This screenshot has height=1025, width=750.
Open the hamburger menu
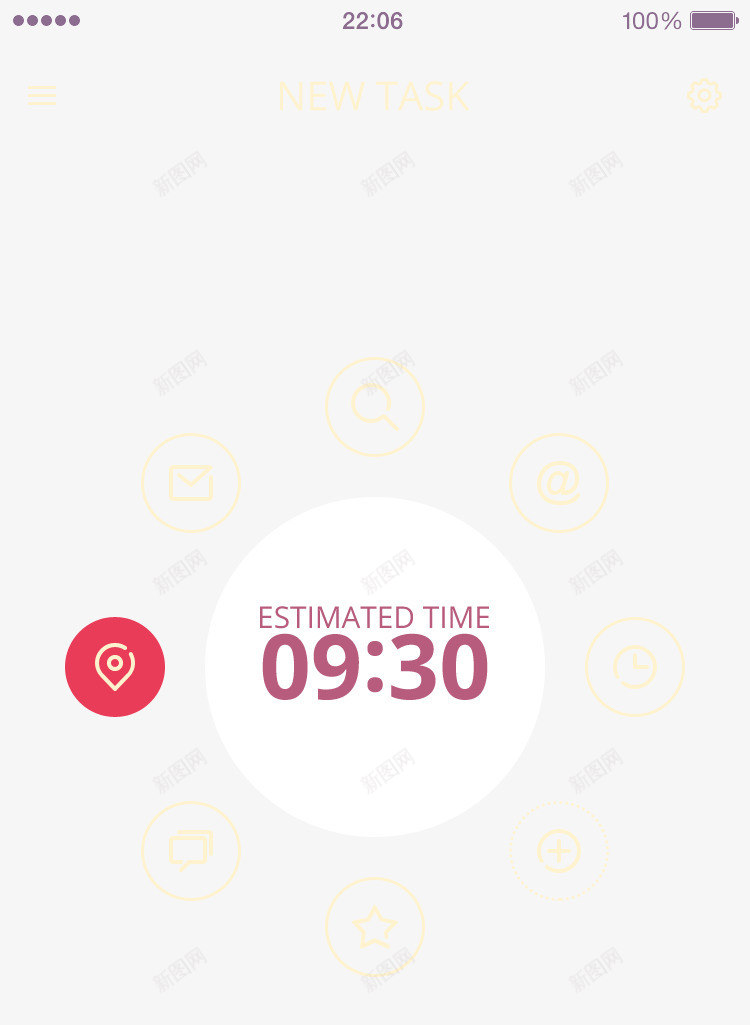pyautogui.click(x=42, y=96)
